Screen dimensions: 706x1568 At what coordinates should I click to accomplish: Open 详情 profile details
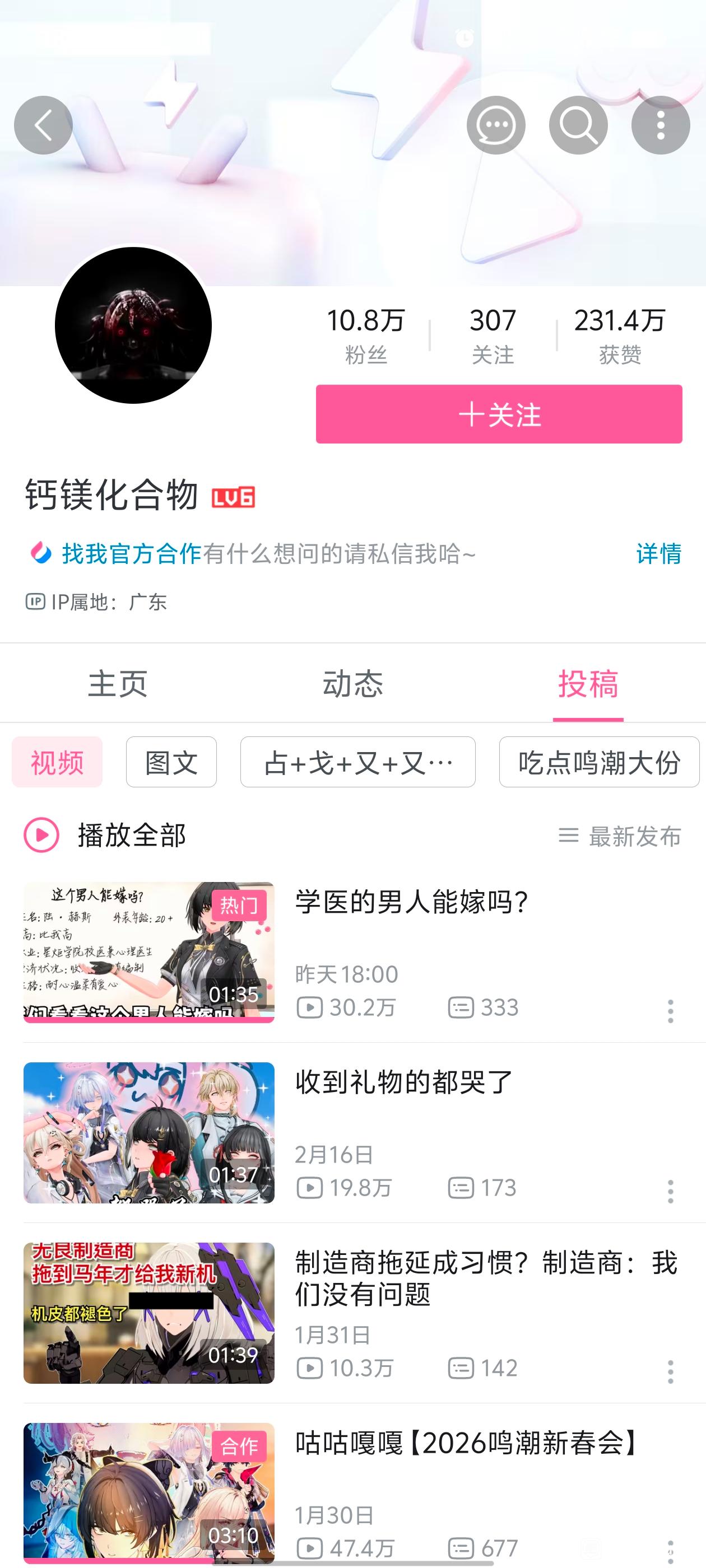point(658,554)
